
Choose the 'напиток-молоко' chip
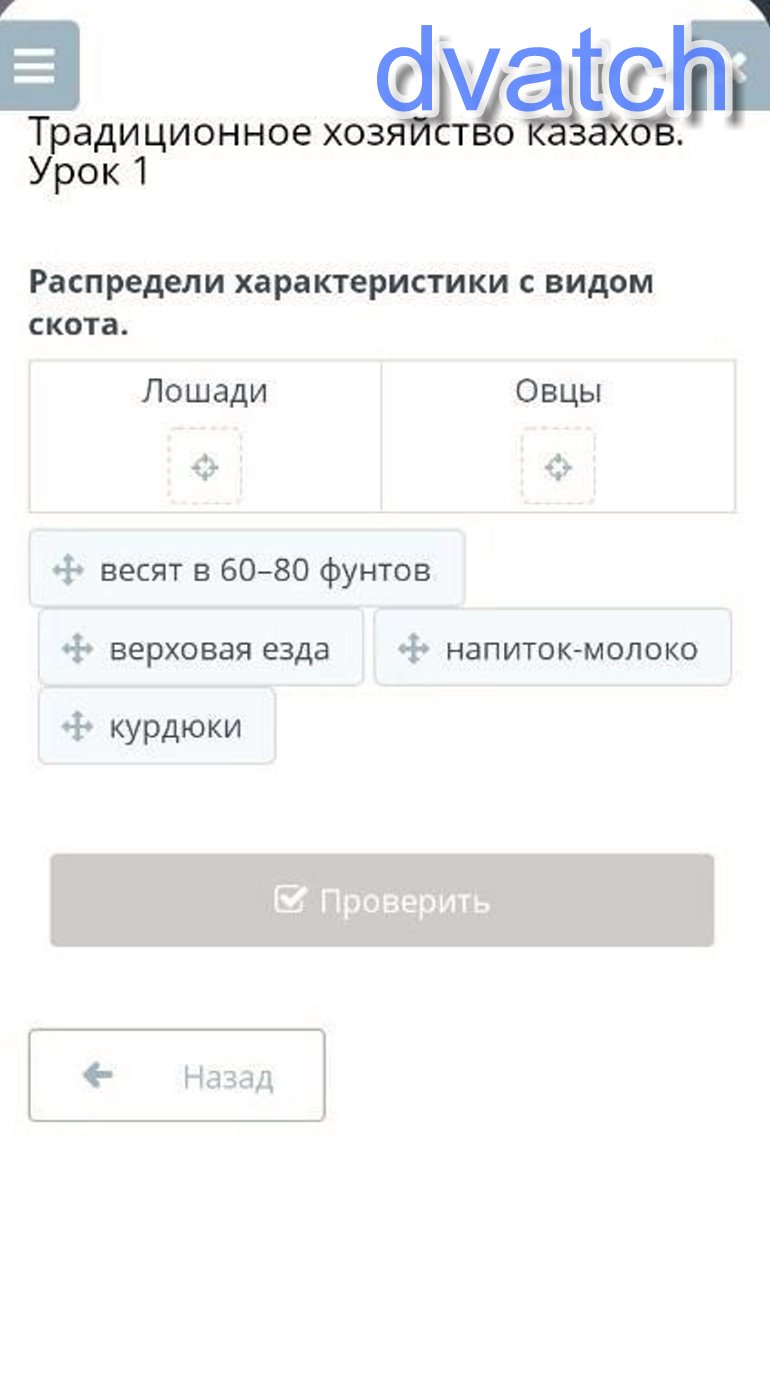click(x=552, y=649)
